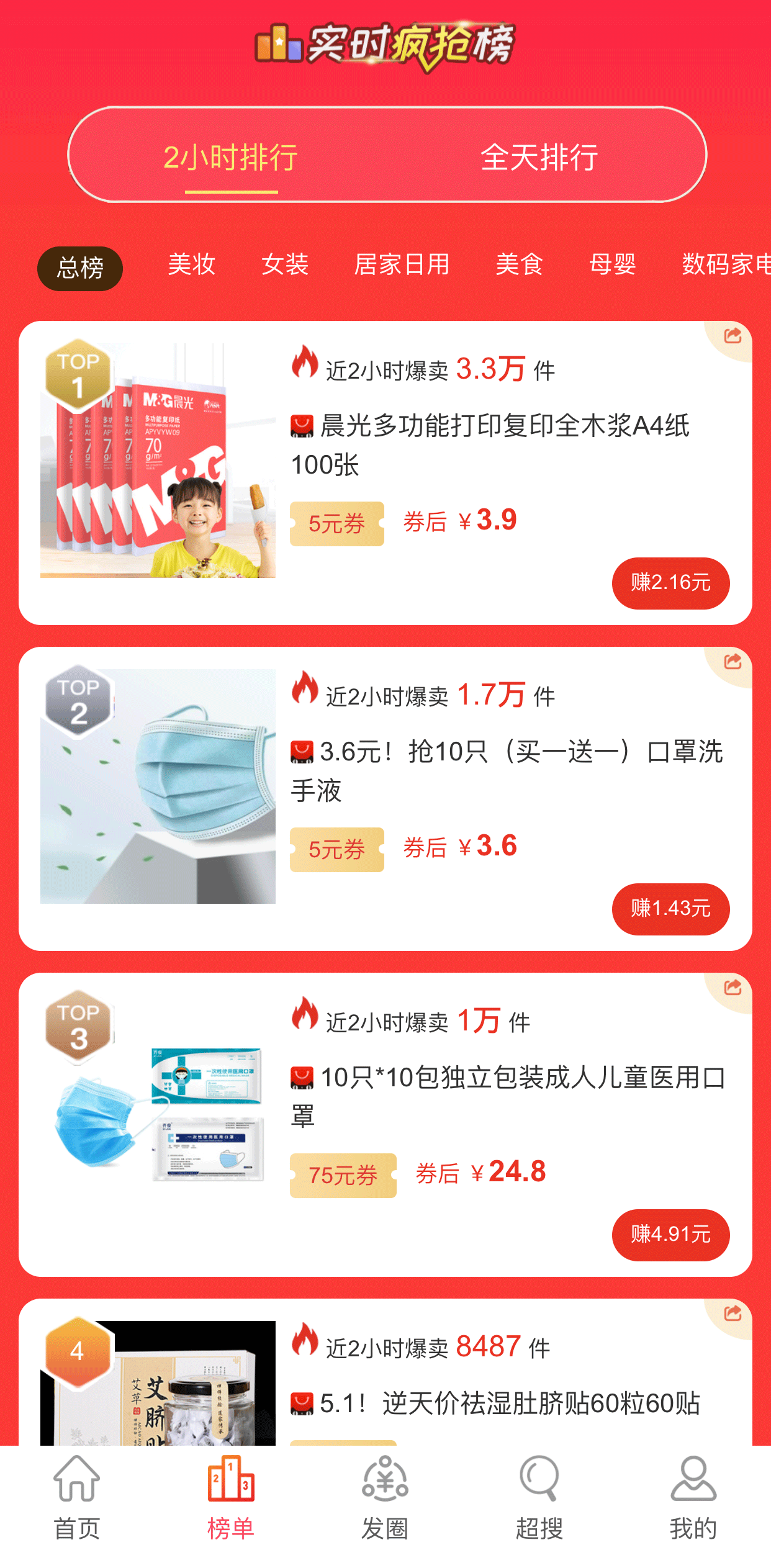Image resolution: width=771 pixels, height=1568 pixels.
Task: Select the 总榜 overall ranking chip
Action: [x=80, y=268]
